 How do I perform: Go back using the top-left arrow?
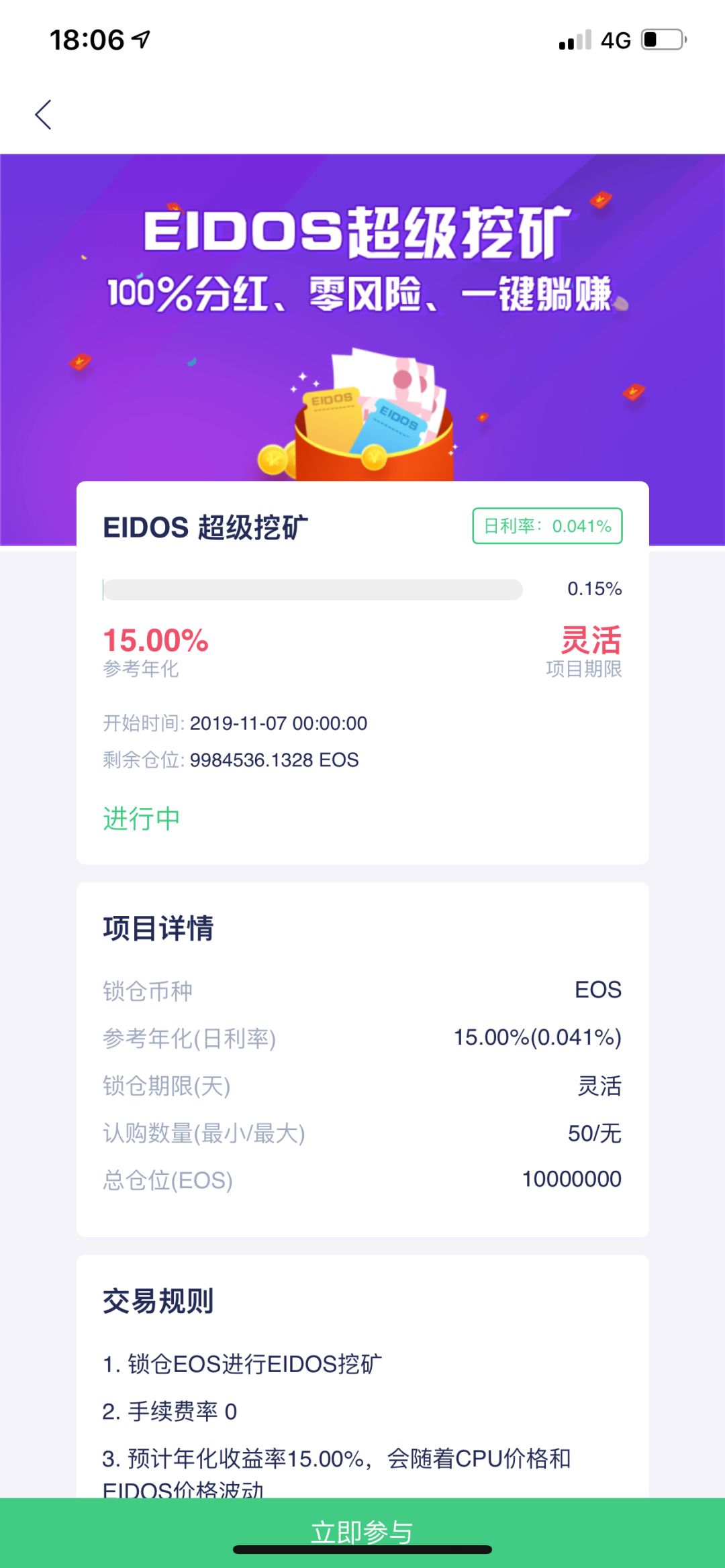click(x=44, y=115)
